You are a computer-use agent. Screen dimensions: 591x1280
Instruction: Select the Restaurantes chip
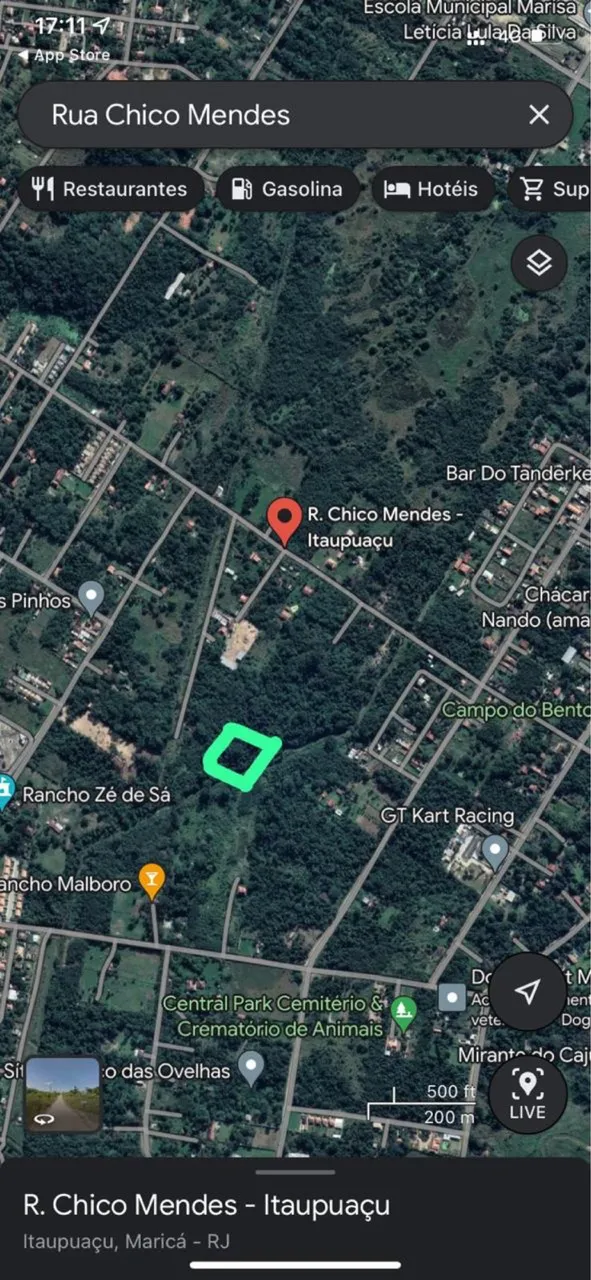pyautogui.click(x=110, y=189)
